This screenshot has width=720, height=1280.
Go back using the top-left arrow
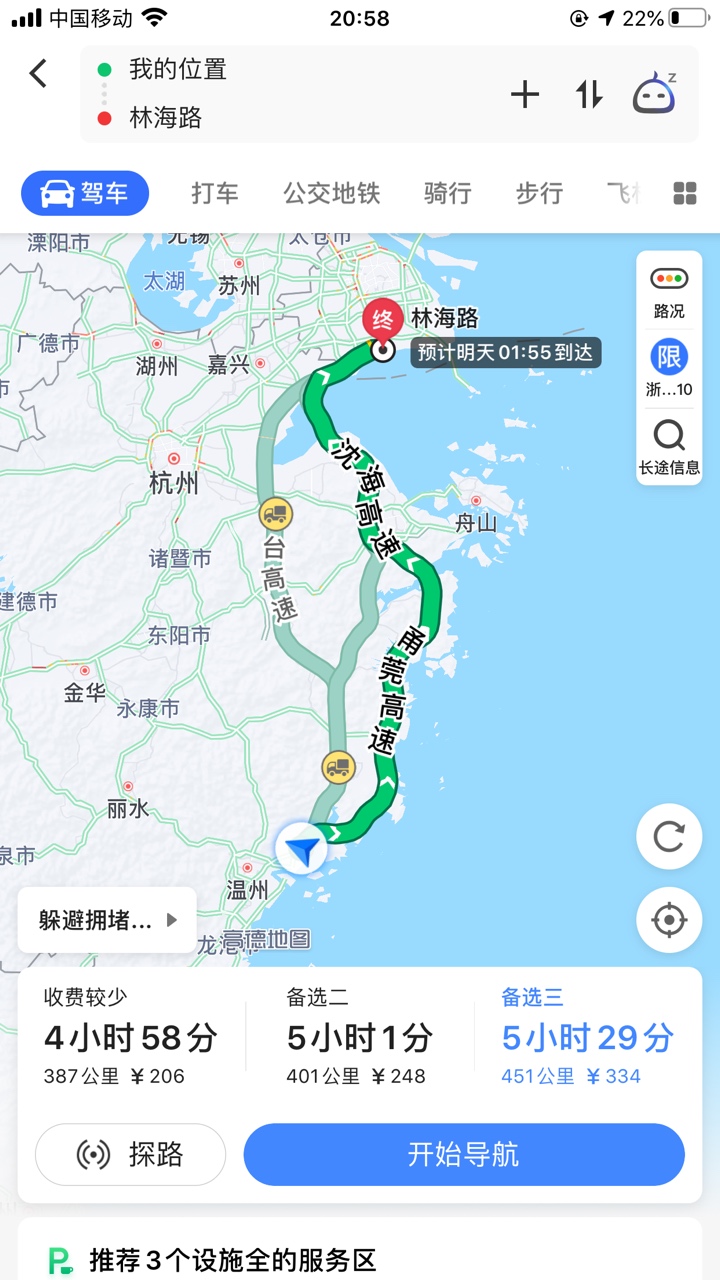38,73
